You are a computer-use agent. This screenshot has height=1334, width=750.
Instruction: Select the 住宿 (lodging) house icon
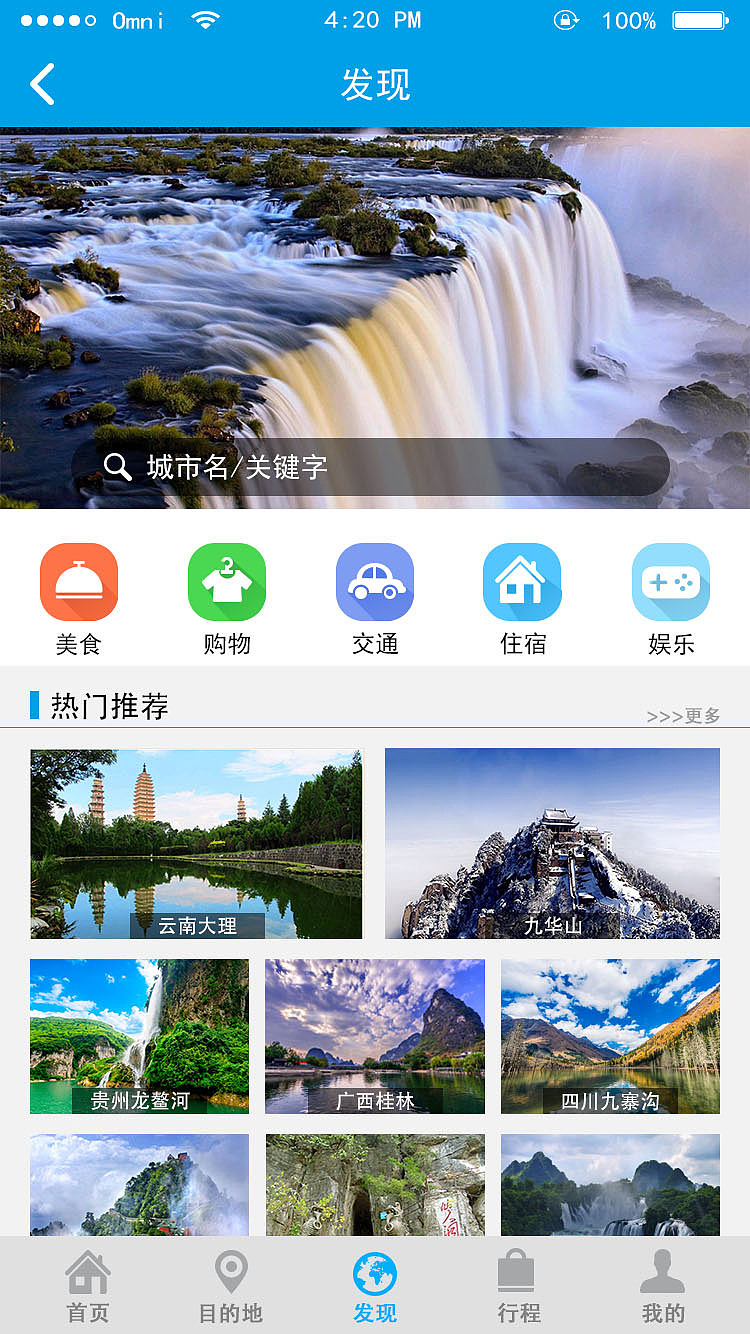click(522, 582)
